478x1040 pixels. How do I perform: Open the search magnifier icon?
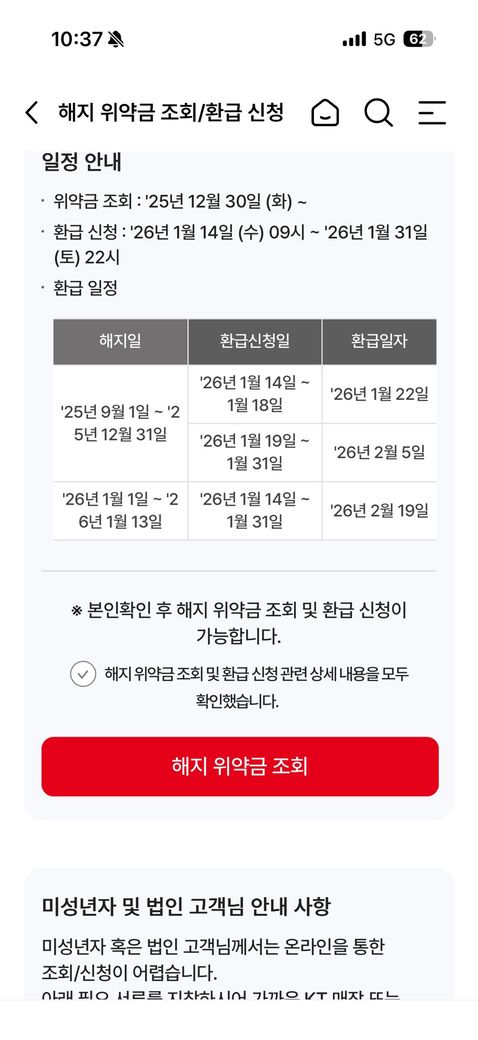coord(379,113)
